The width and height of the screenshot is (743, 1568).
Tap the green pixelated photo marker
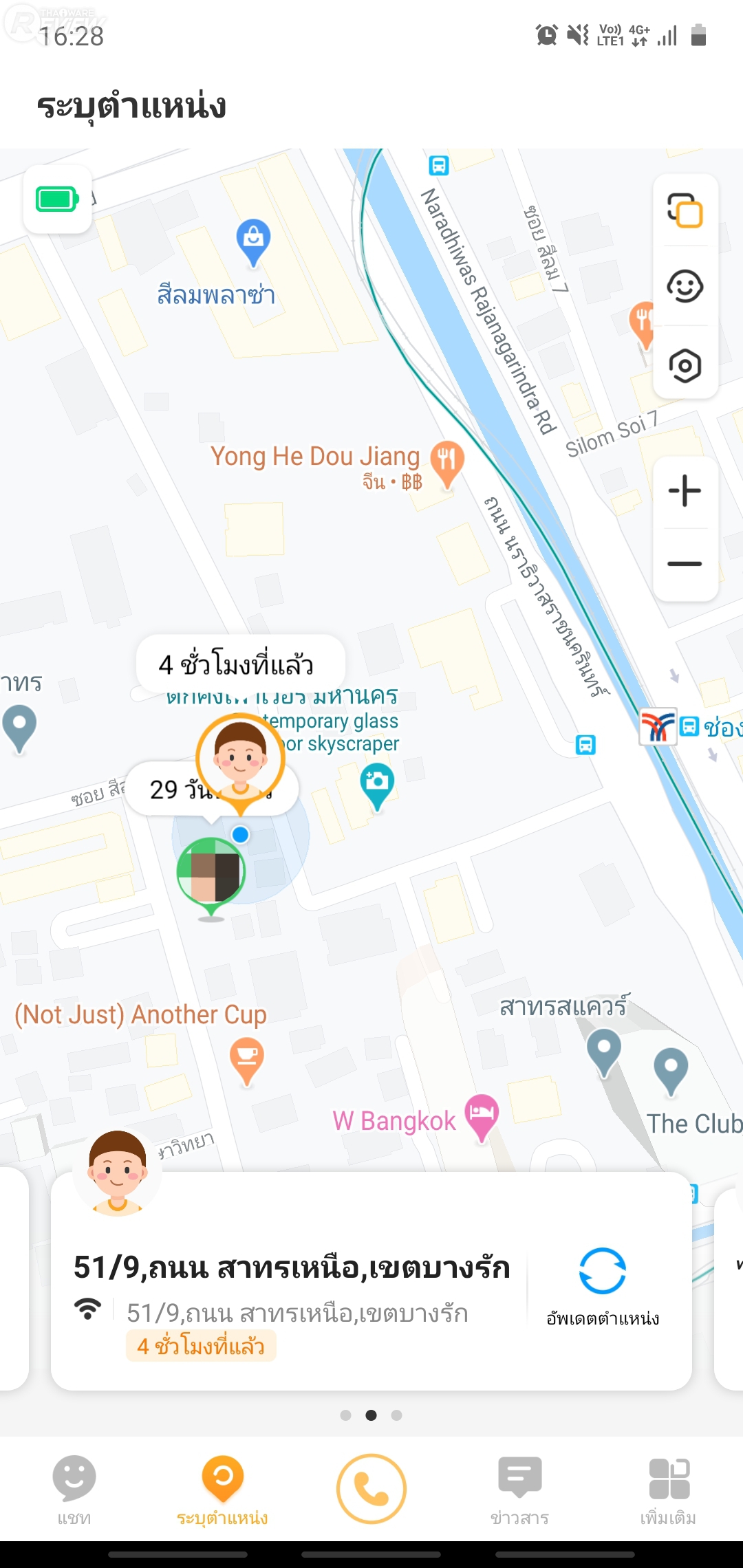212,871
